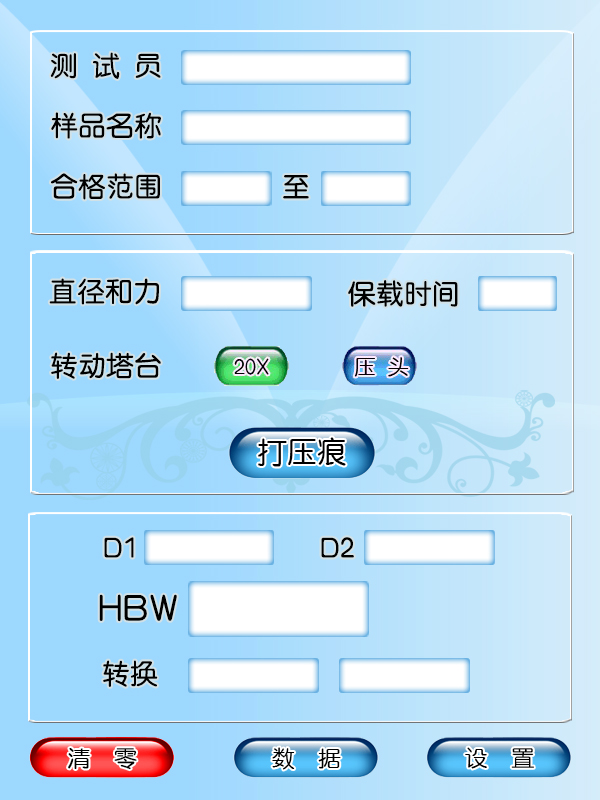The height and width of the screenshot is (800, 600).
Task: Tap the 测试员 input field
Action: pos(296,67)
